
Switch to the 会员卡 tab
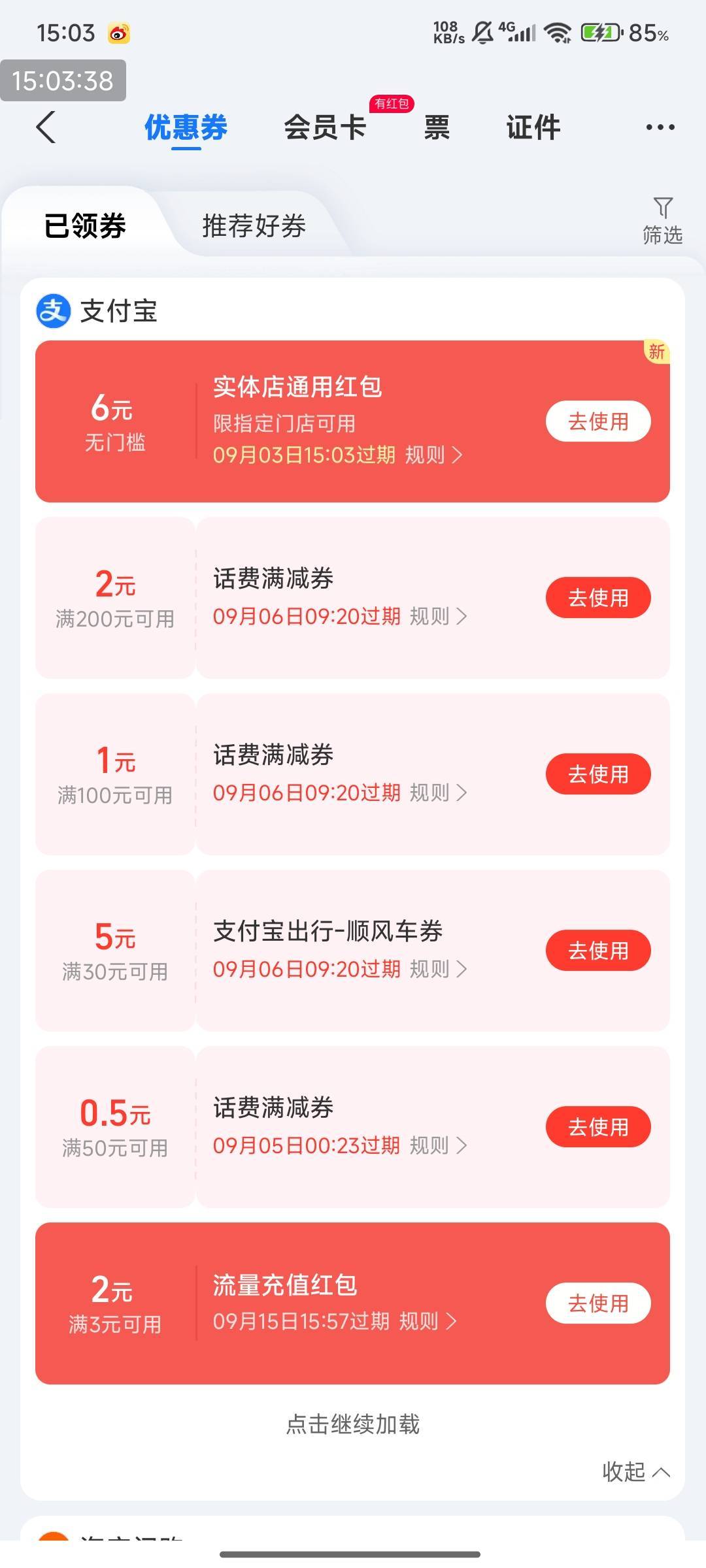(325, 127)
